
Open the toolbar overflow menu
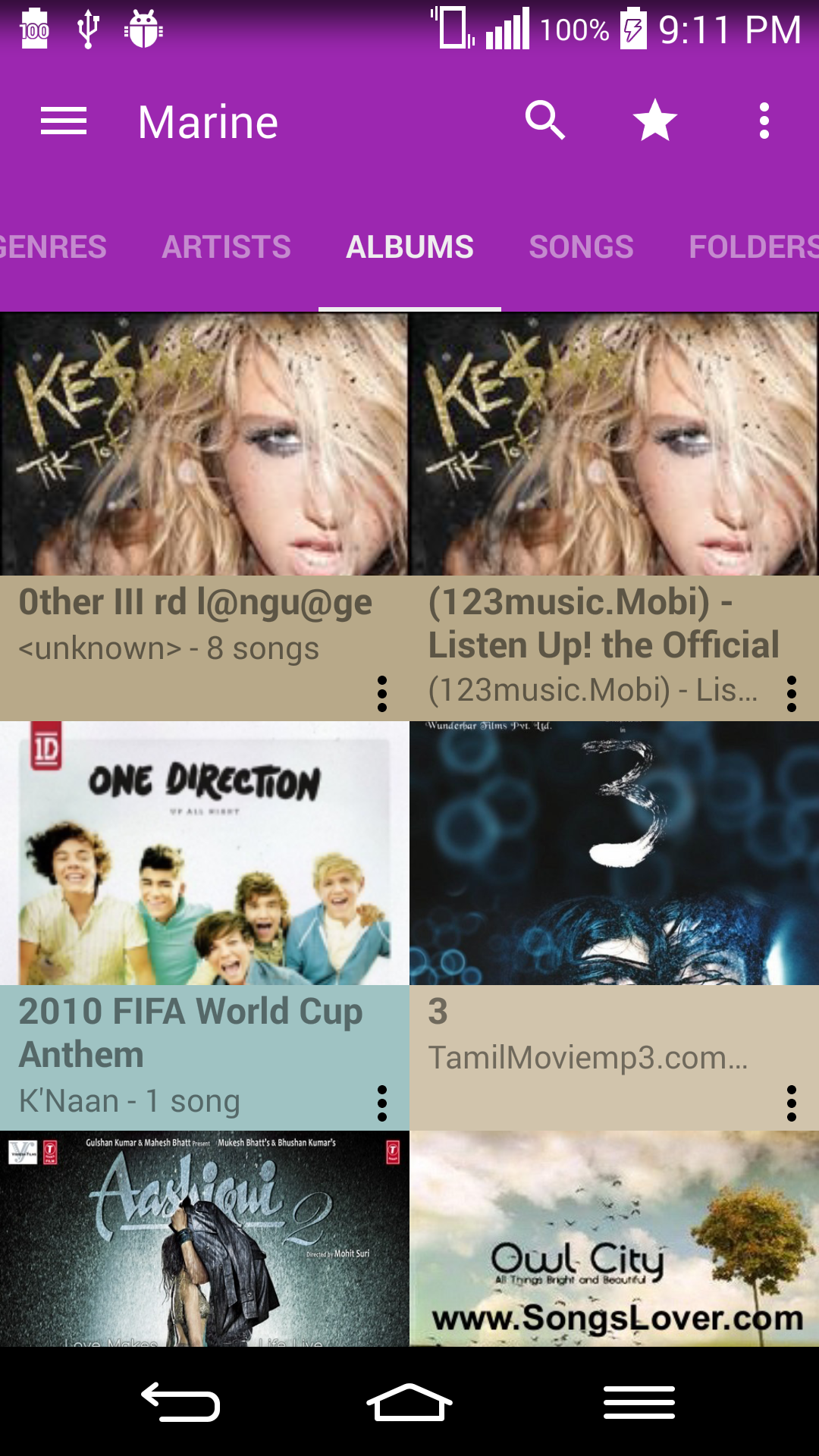click(x=764, y=121)
